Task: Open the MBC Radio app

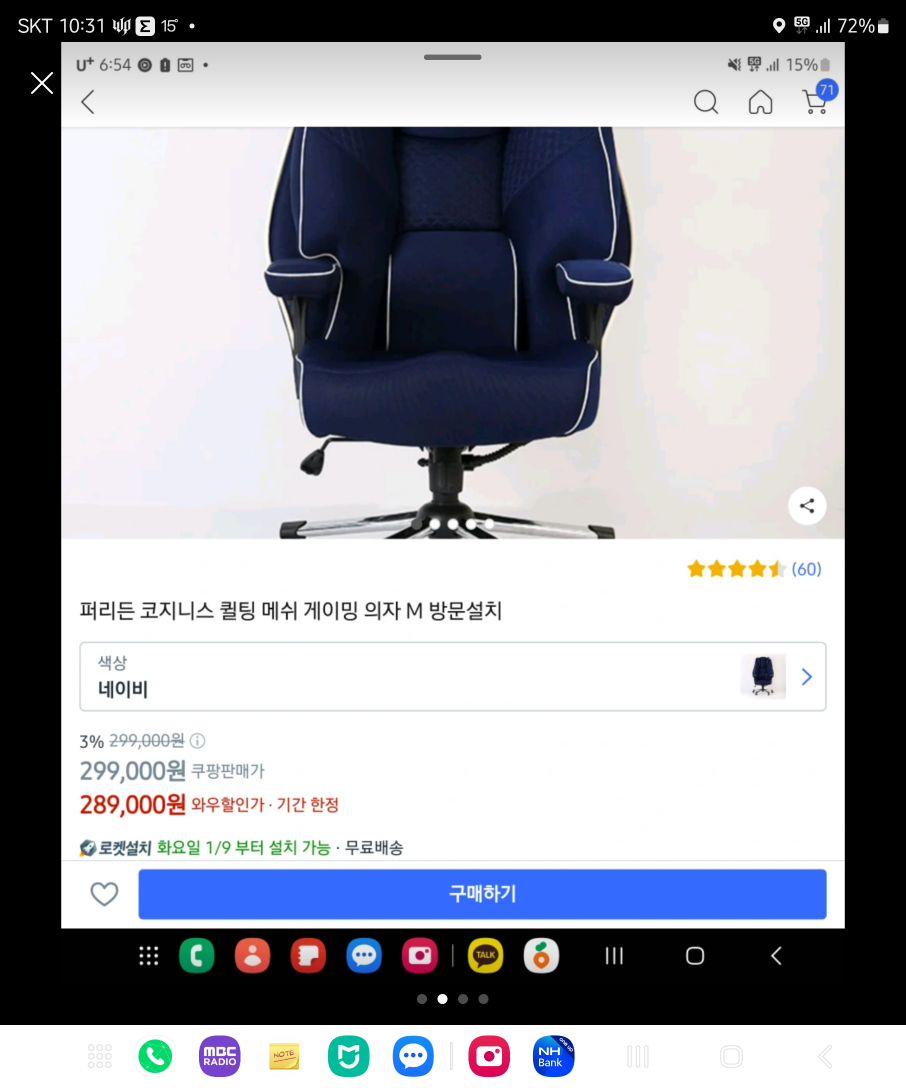Action: coord(220,1056)
